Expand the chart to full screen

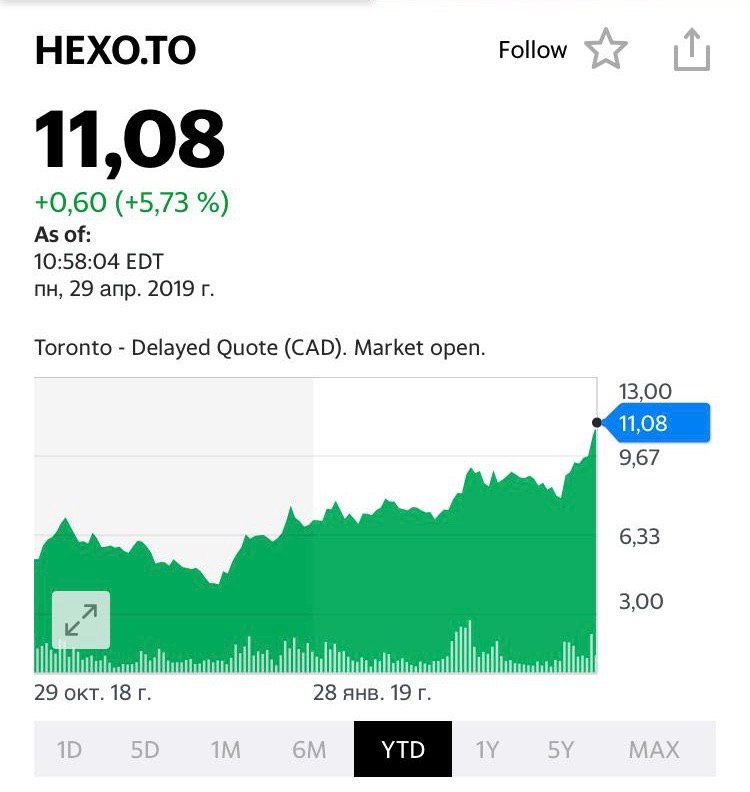pyautogui.click(x=81, y=620)
